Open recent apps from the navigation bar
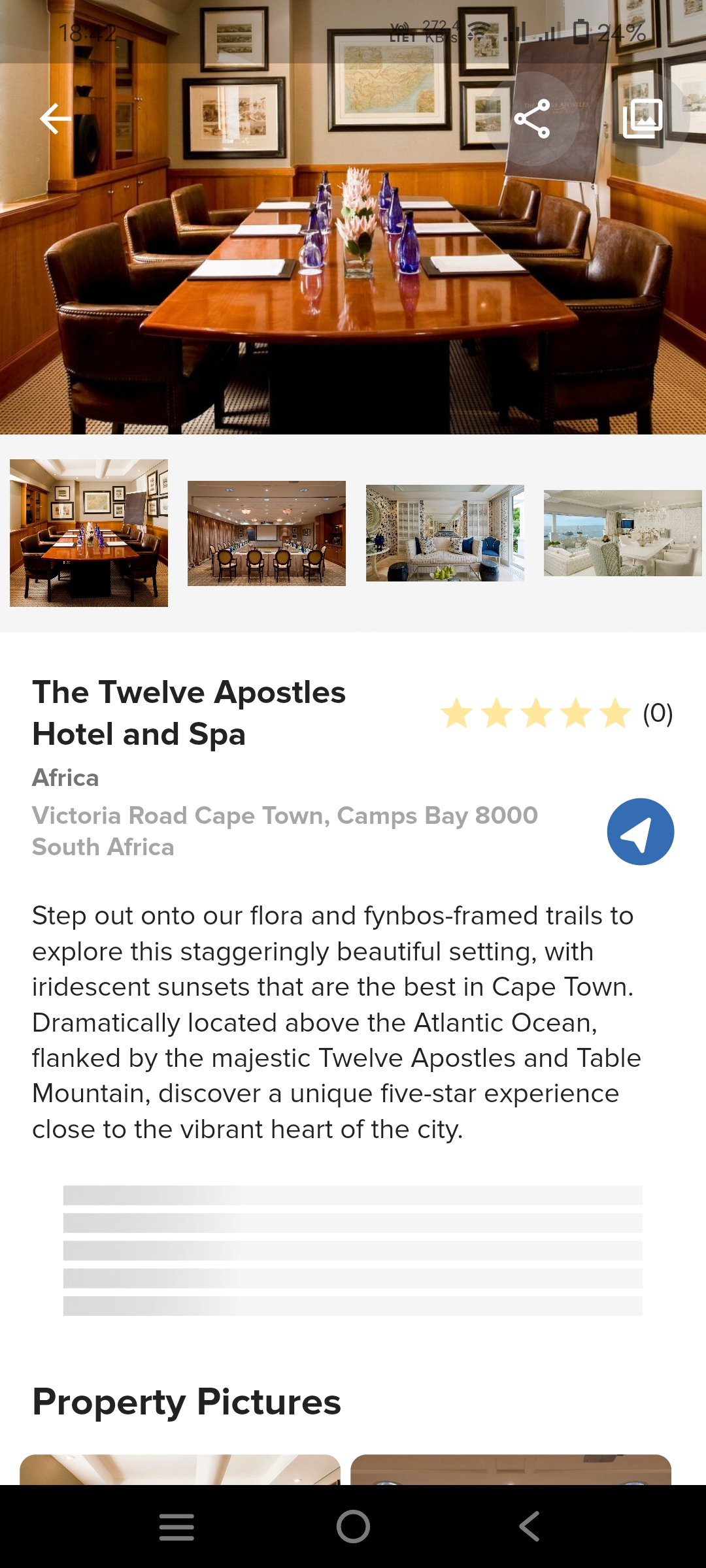 tap(176, 1527)
